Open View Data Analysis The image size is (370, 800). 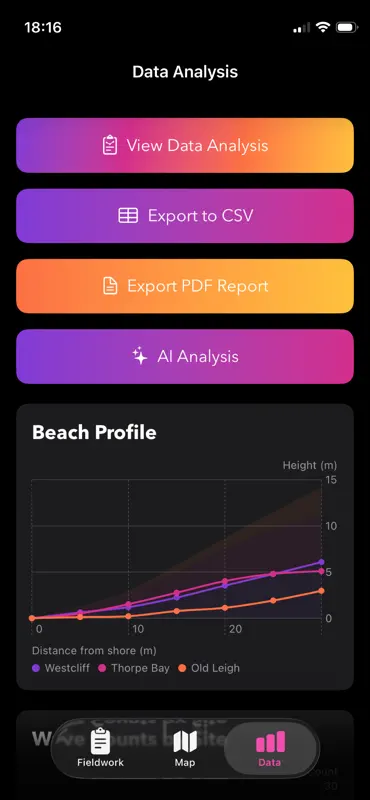coord(185,145)
